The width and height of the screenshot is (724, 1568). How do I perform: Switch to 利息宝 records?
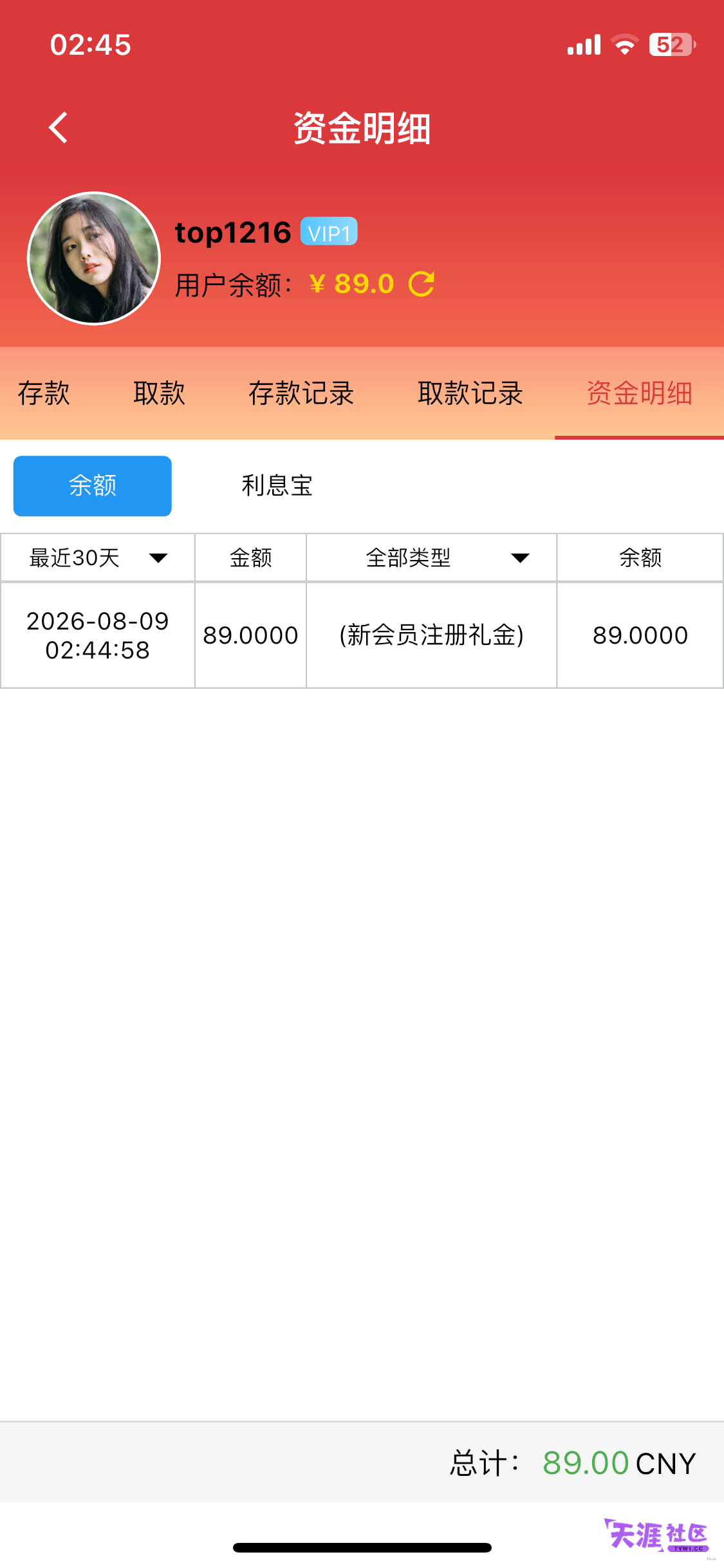[x=277, y=486]
